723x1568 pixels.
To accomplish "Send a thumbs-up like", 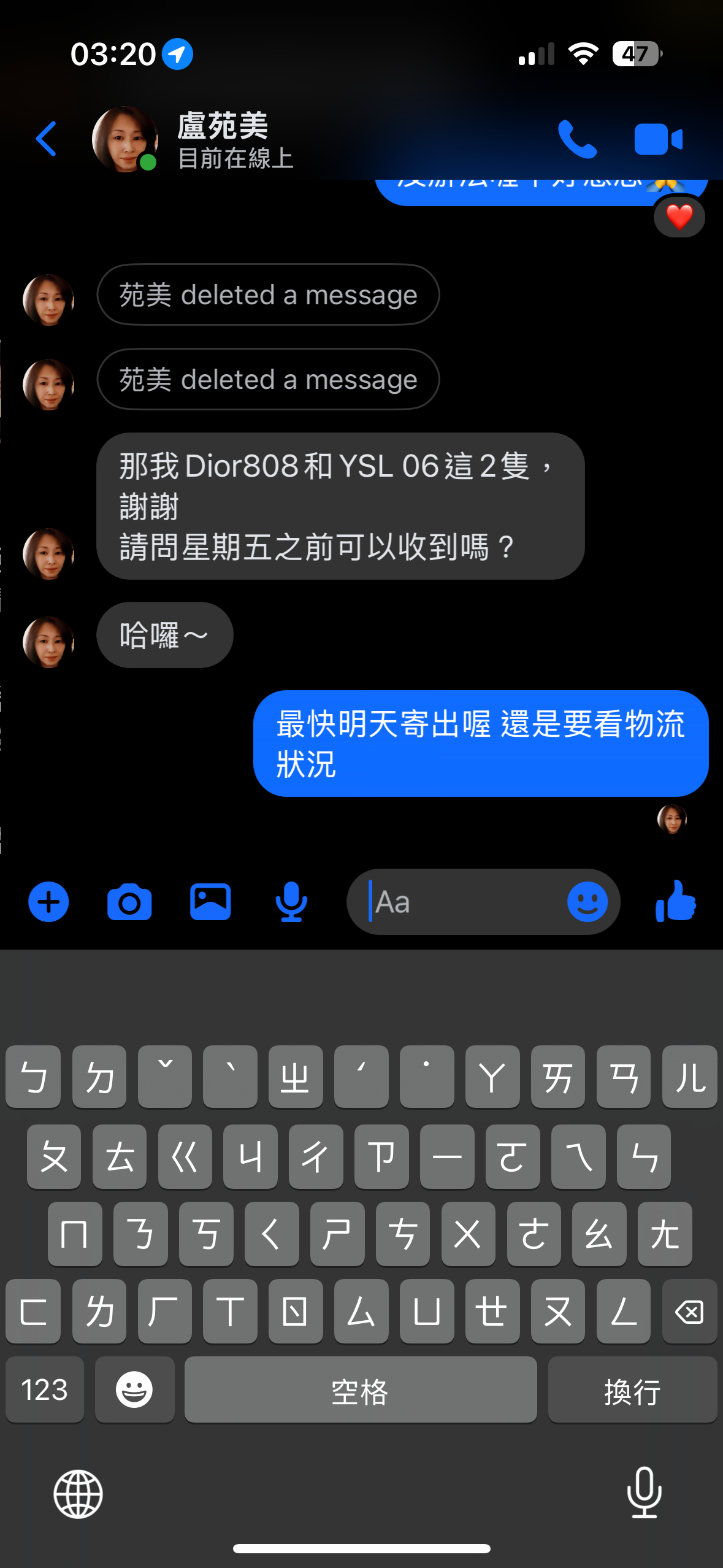I will [x=675, y=902].
